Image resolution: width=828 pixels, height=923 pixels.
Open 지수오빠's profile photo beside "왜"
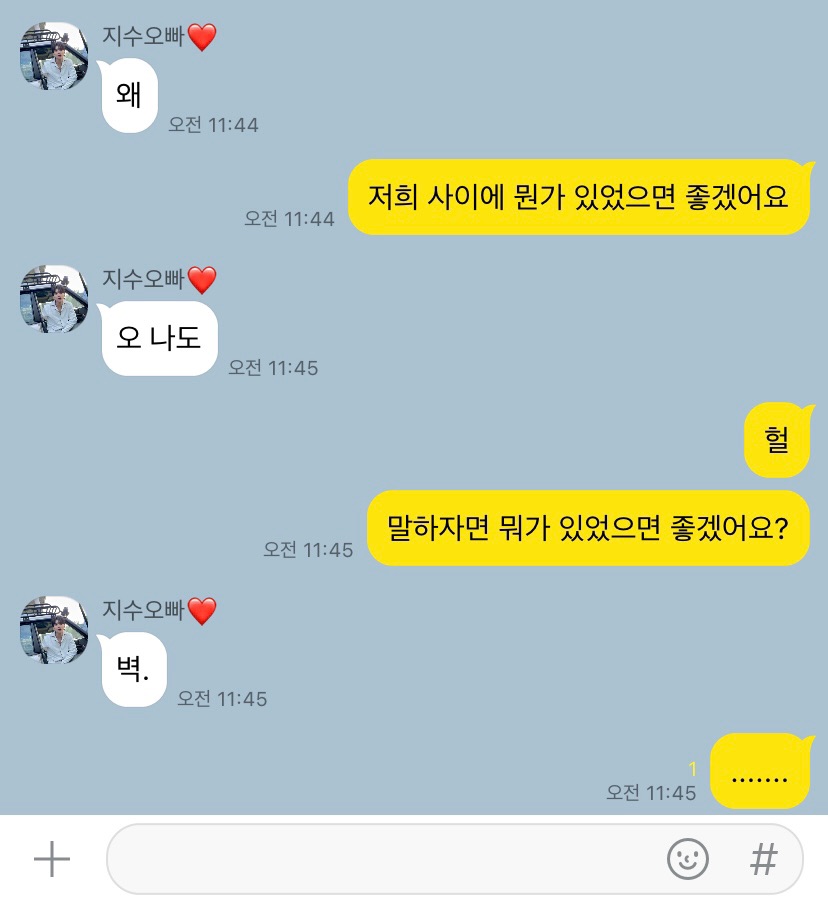coord(54,57)
